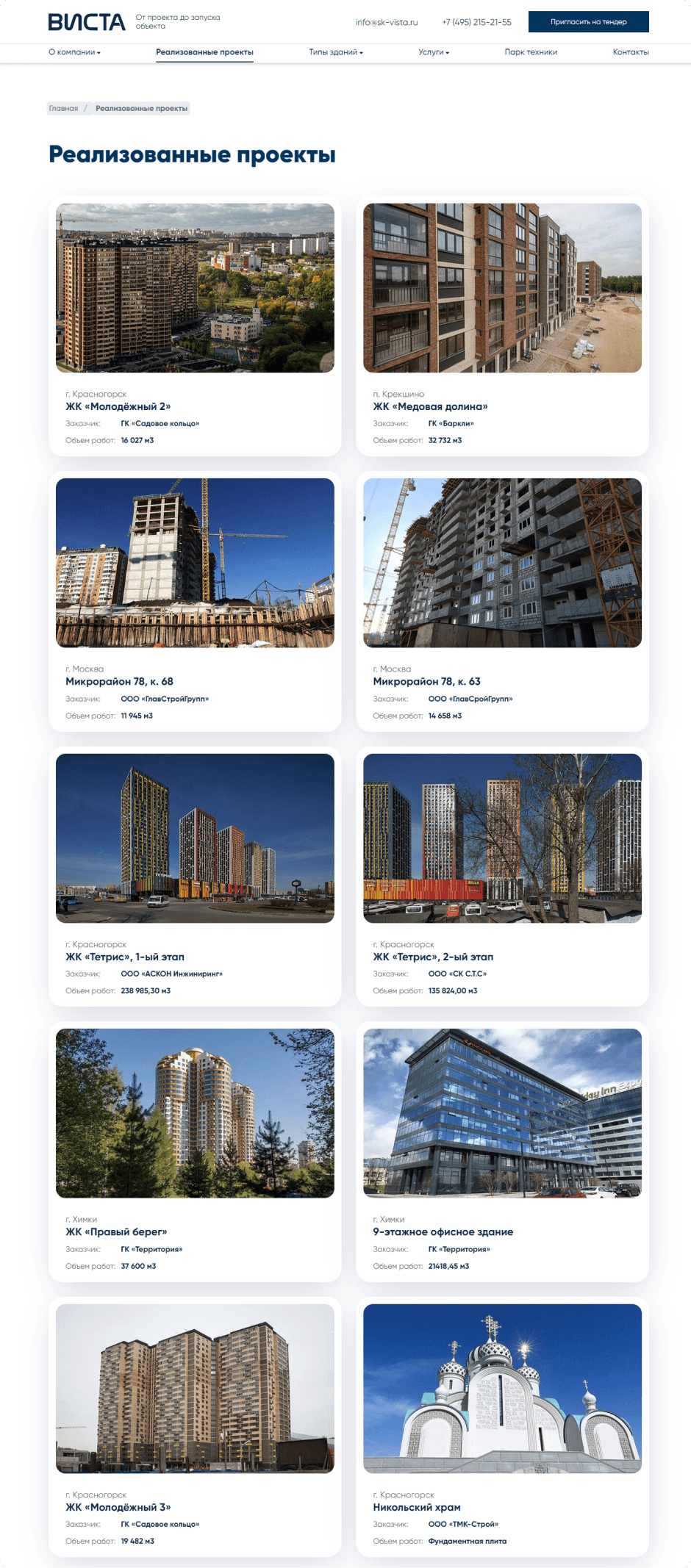The height and width of the screenshot is (1568, 691).
Task: Go back to 'Главная' via breadcrumb
Action: (x=63, y=109)
